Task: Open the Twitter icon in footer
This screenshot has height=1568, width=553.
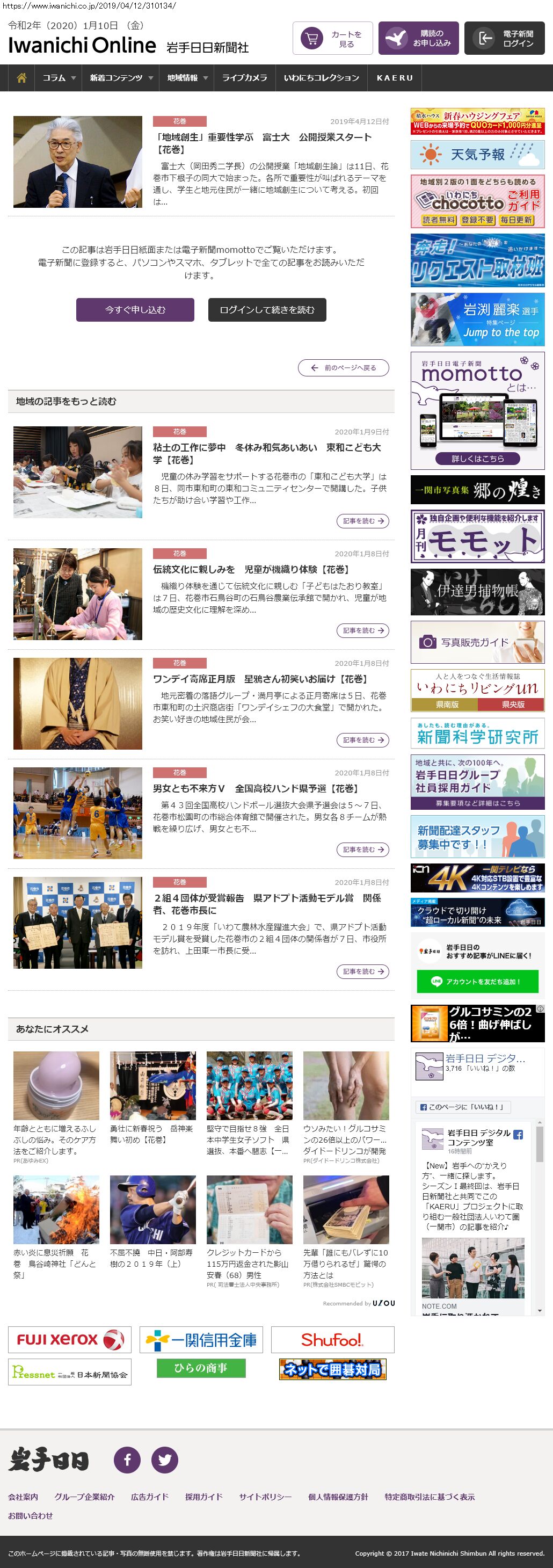Action: [x=164, y=1459]
